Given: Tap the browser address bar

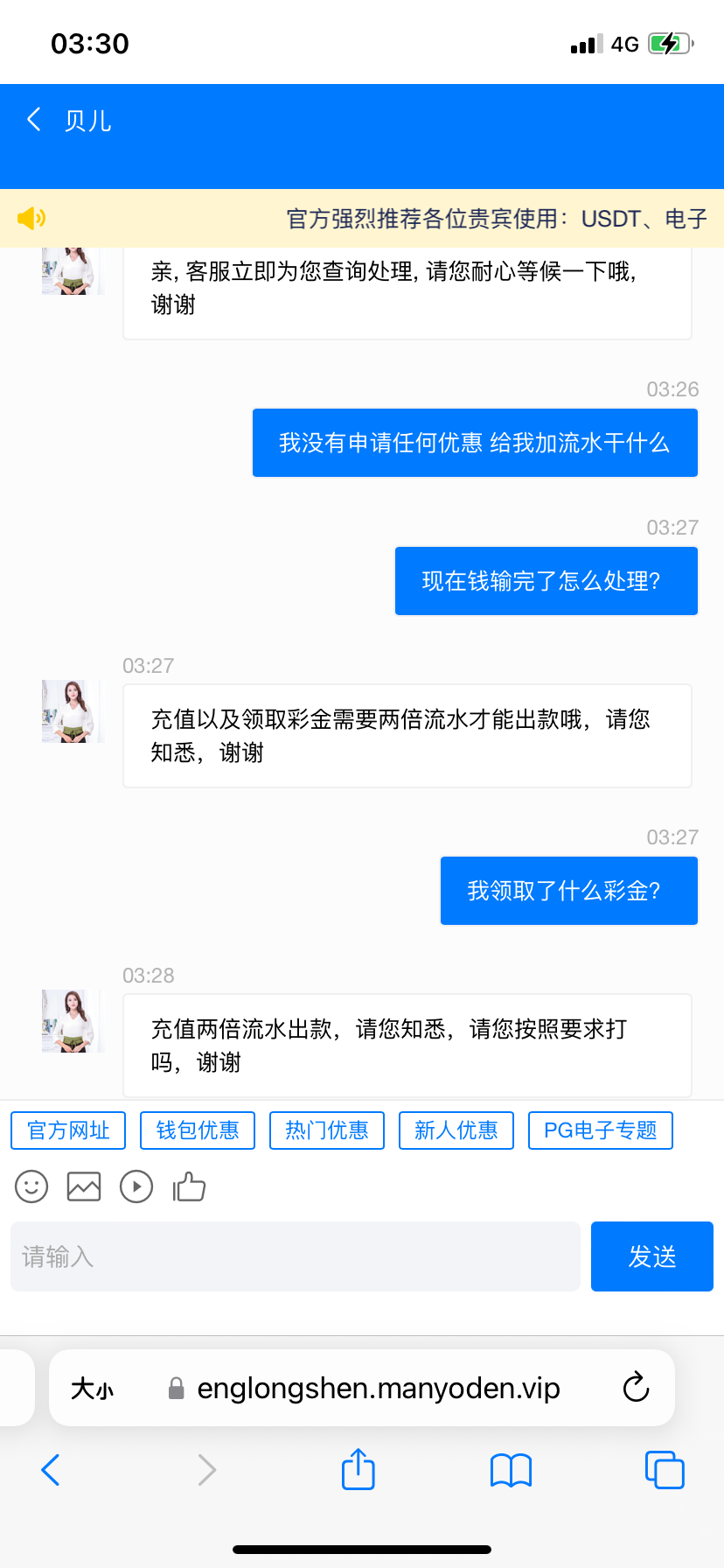Looking at the screenshot, I should (378, 1389).
